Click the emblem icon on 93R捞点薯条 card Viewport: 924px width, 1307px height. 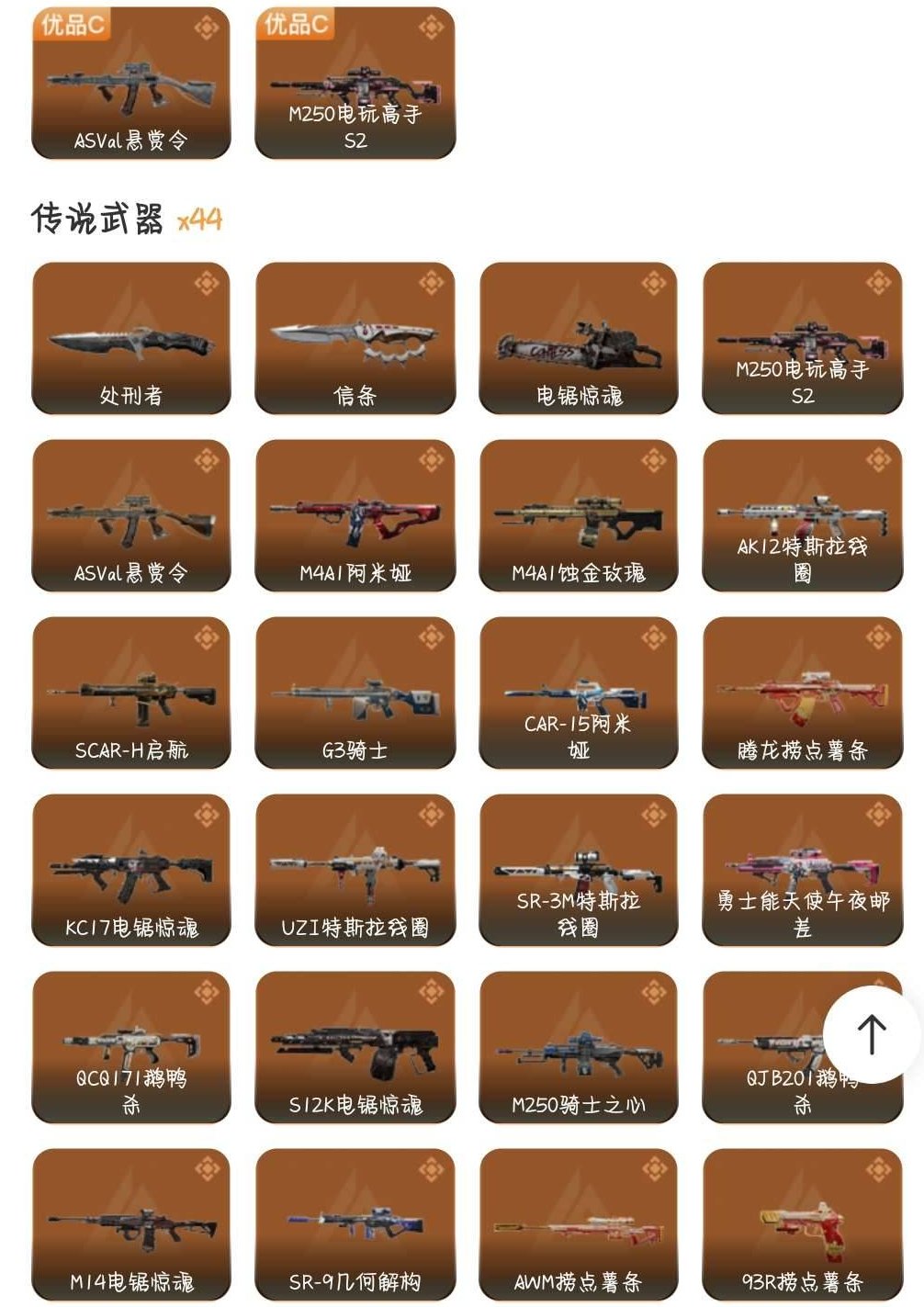[x=877, y=1166]
